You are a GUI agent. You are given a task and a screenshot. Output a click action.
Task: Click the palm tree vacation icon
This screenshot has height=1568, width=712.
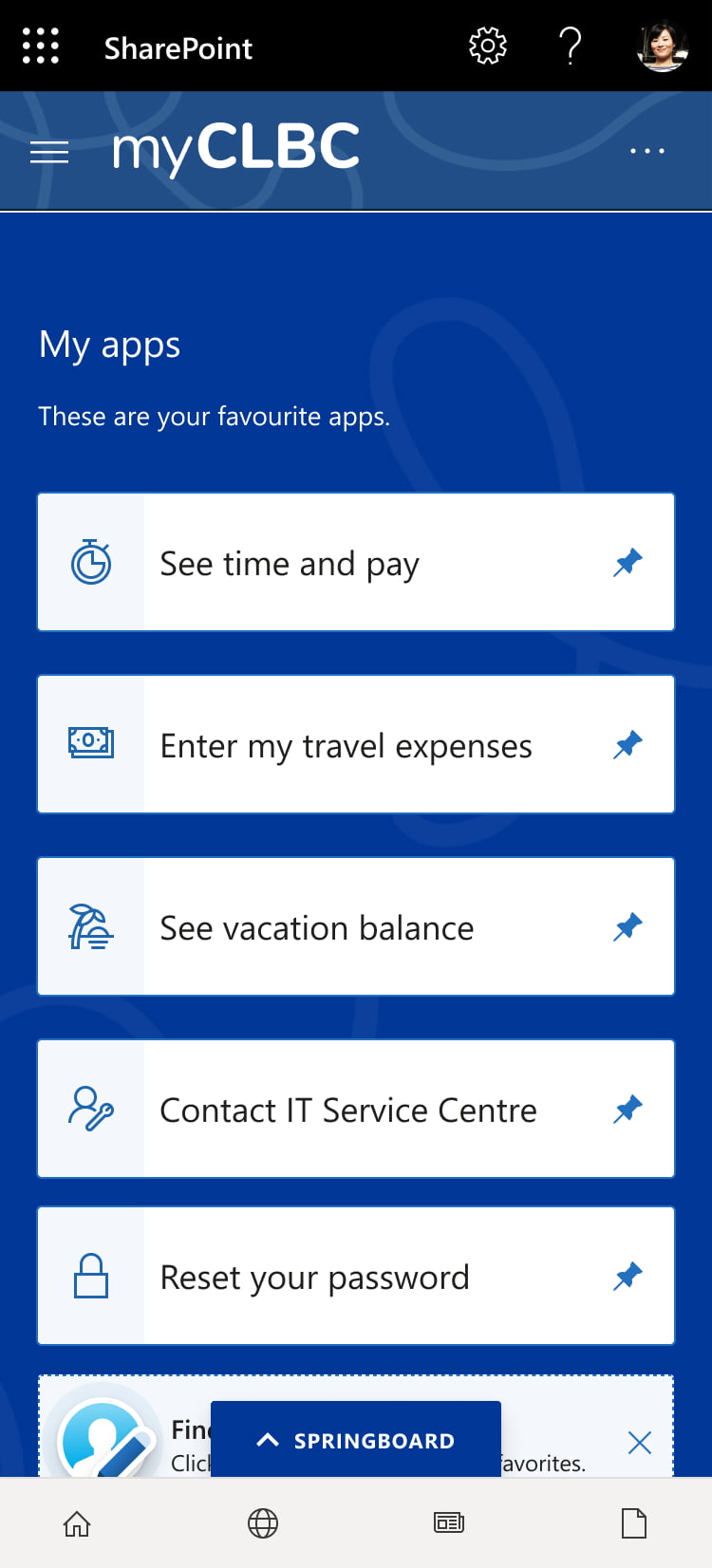(90, 926)
